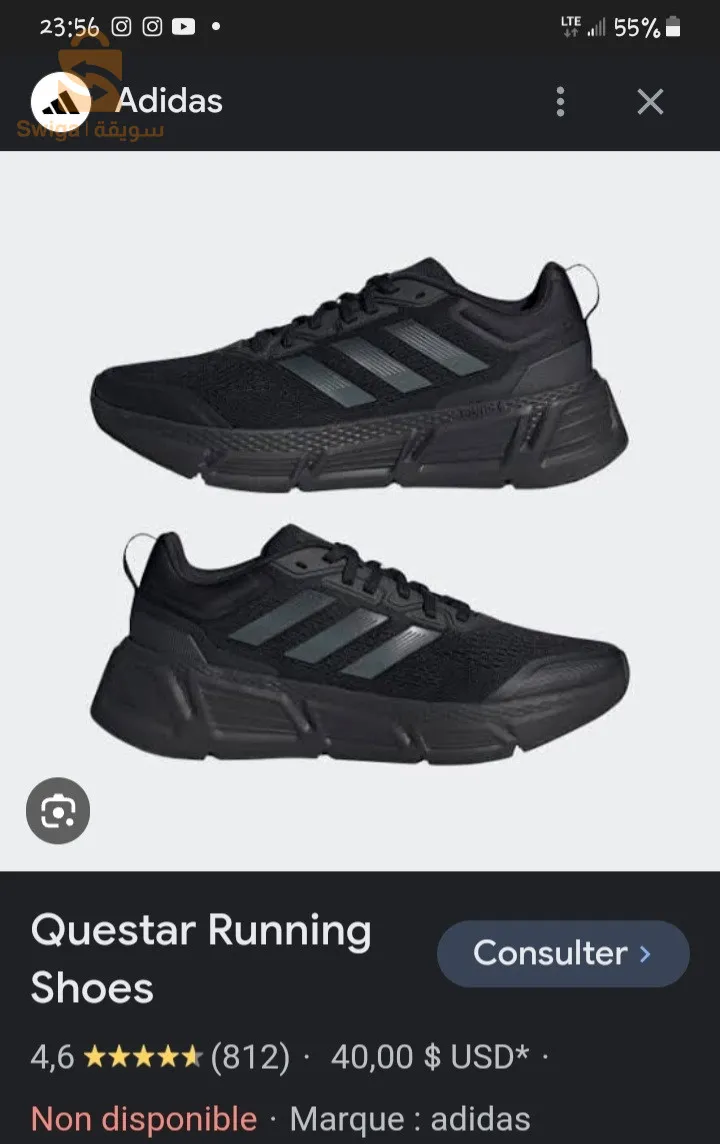720x1144 pixels.
Task: Open the Adidas brand logo icon
Action: 62,101
